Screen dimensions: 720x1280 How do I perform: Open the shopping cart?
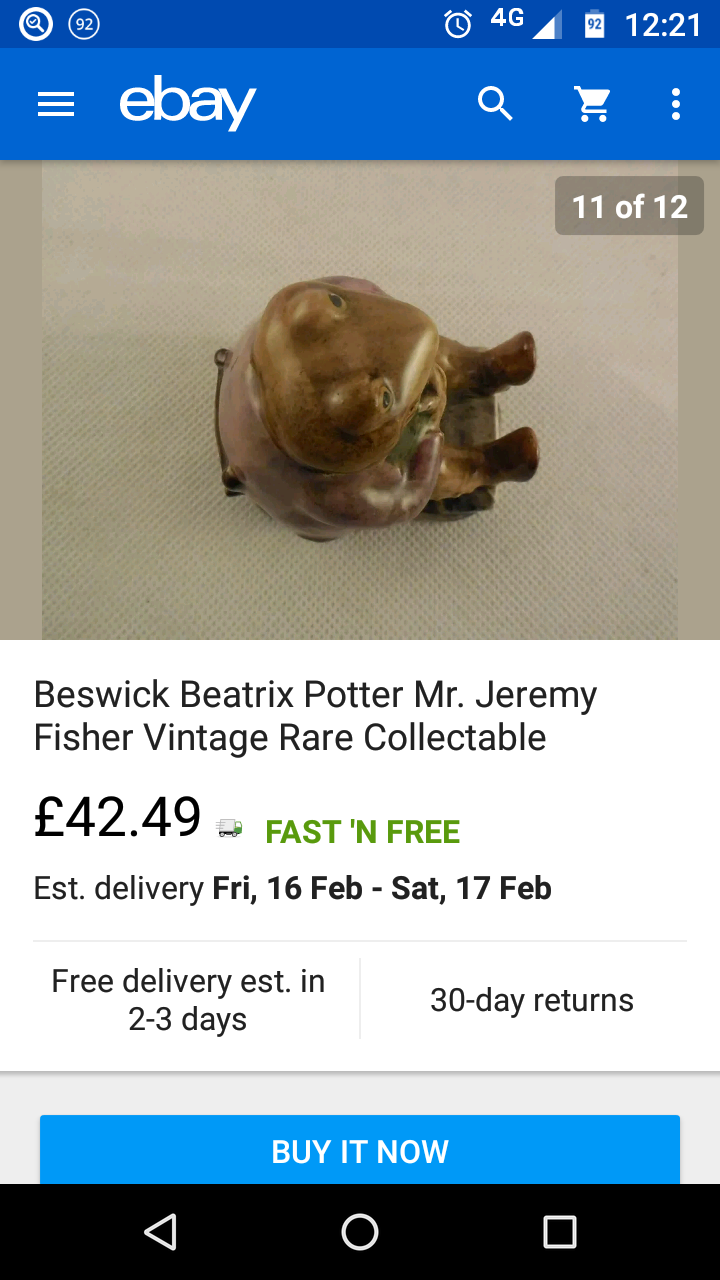[x=592, y=104]
